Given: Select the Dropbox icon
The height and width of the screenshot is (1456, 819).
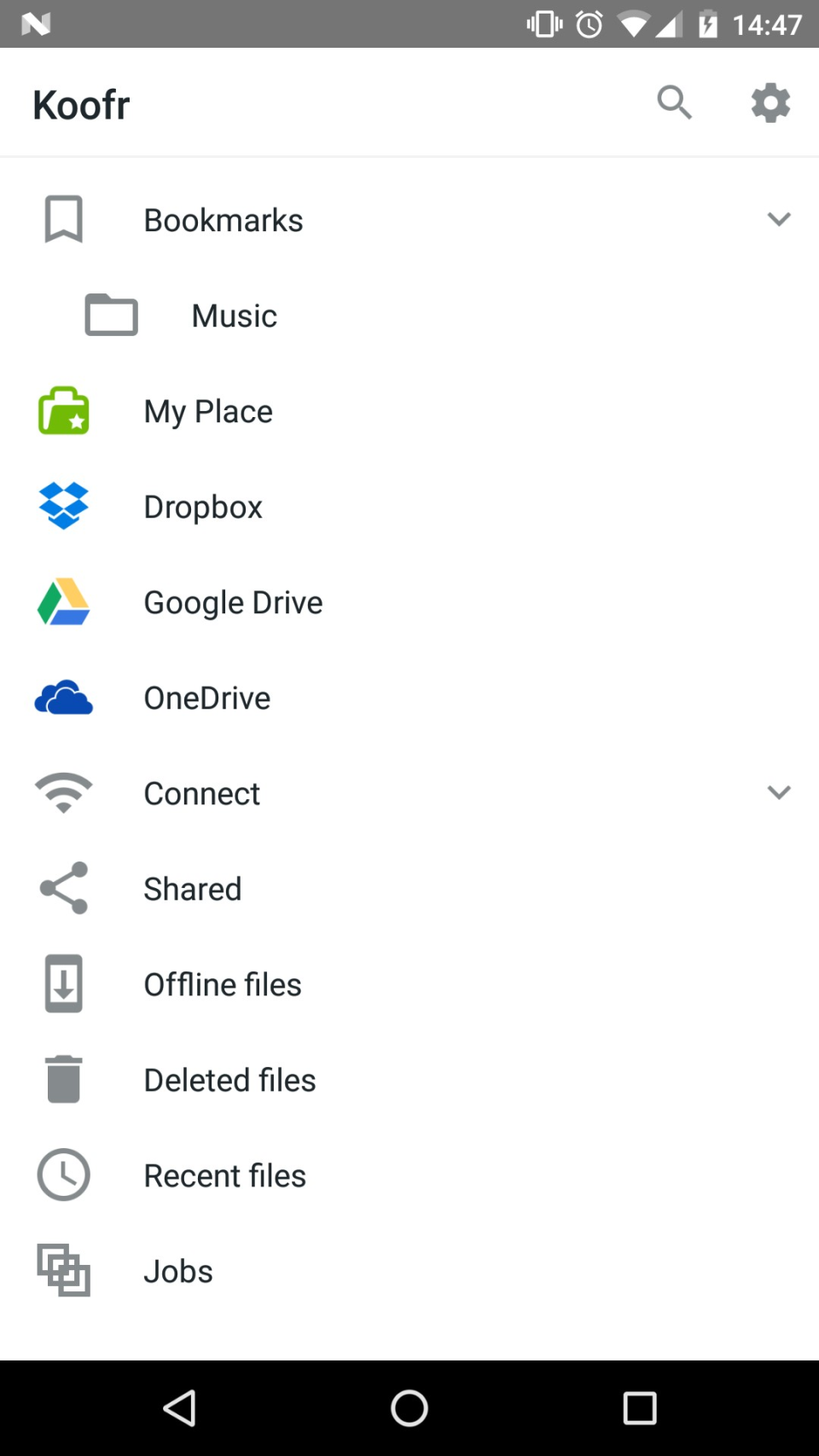Looking at the screenshot, I should click(x=63, y=506).
